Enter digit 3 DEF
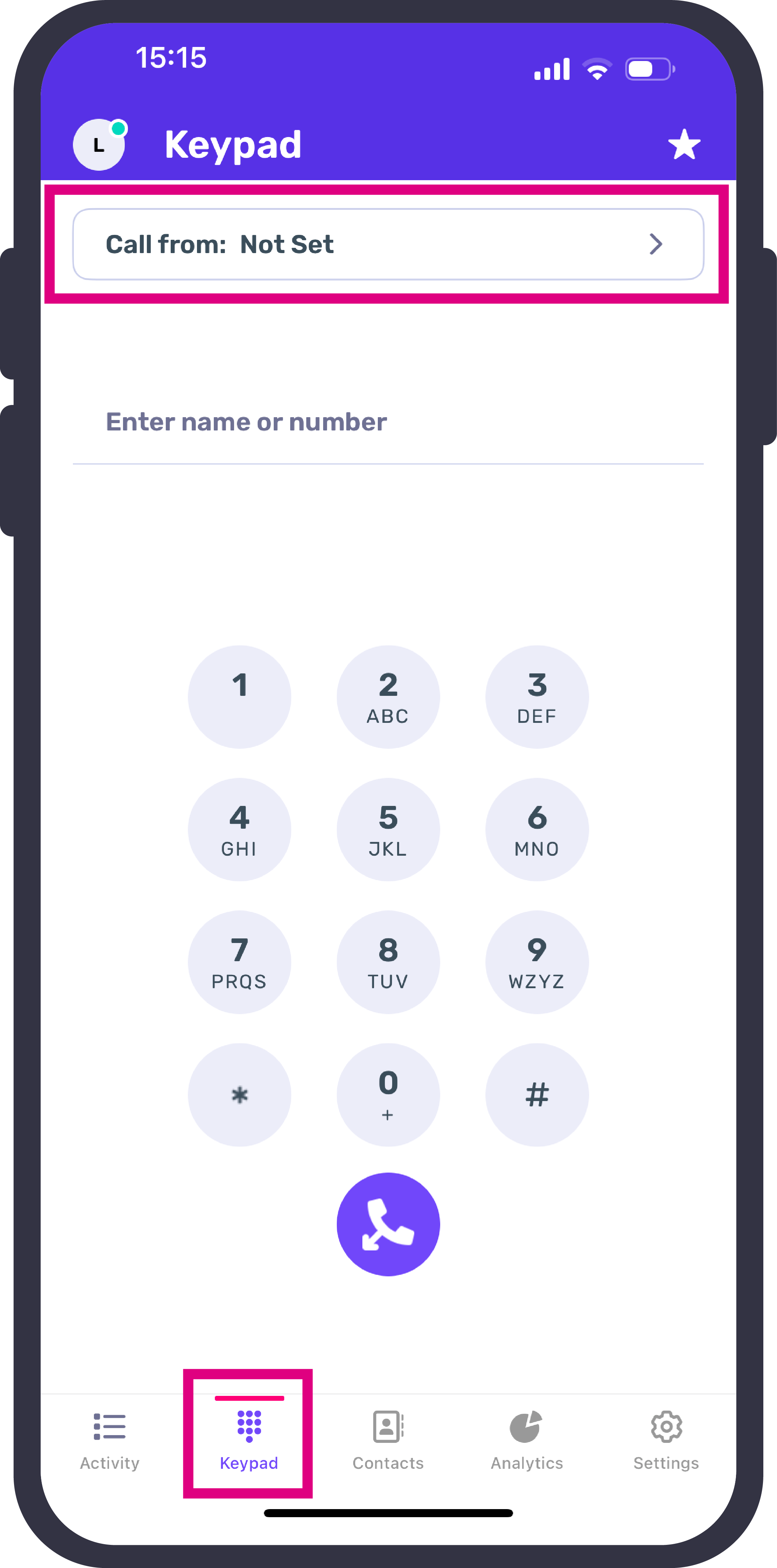777x1568 pixels. click(x=537, y=697)
